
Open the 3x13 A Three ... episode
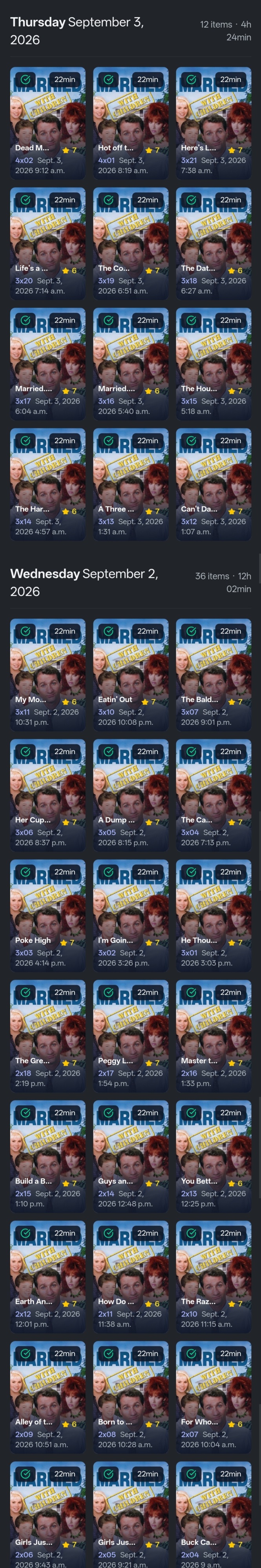click(x=130, y=485)
